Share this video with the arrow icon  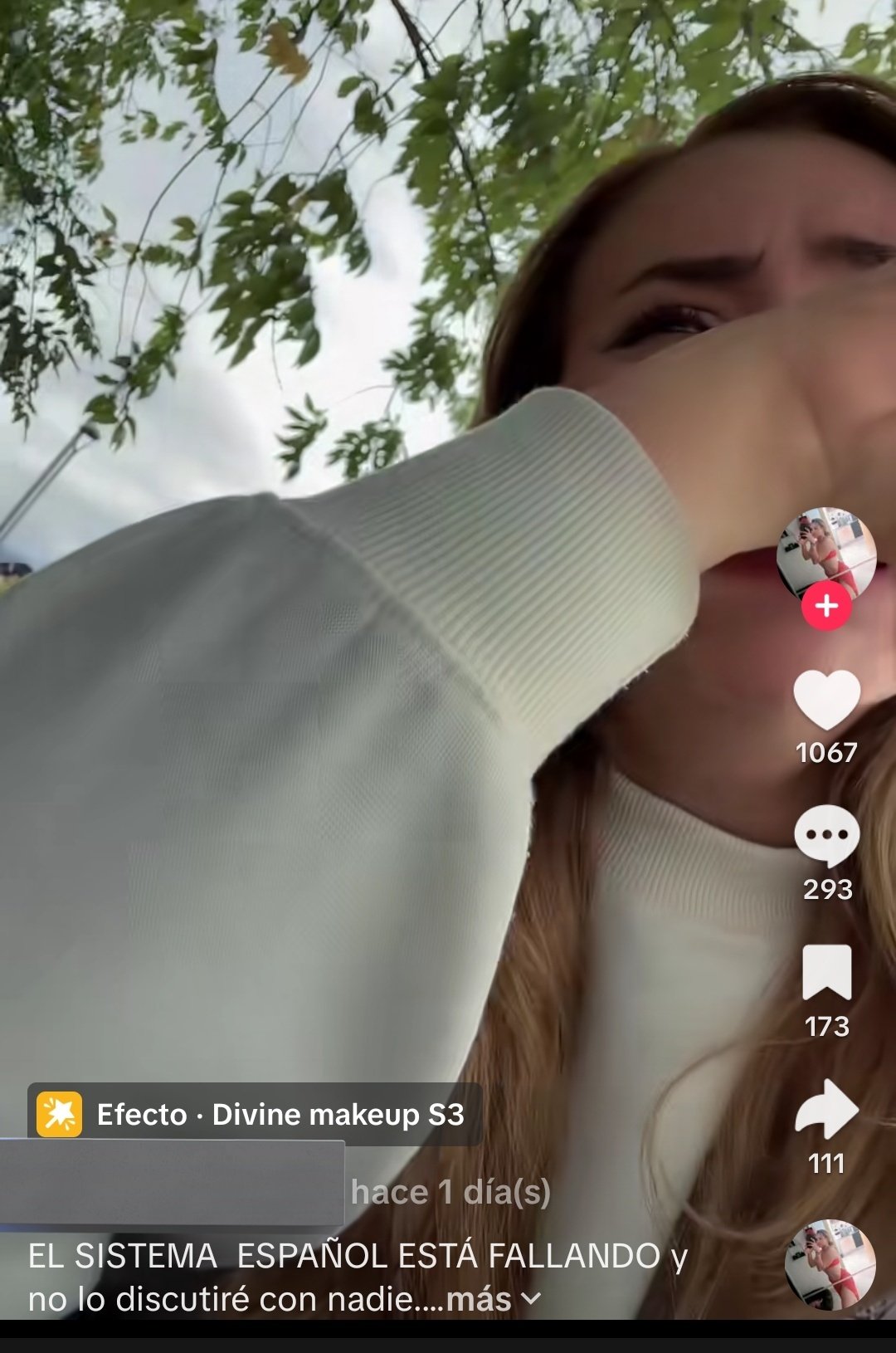pos(826,1109)
